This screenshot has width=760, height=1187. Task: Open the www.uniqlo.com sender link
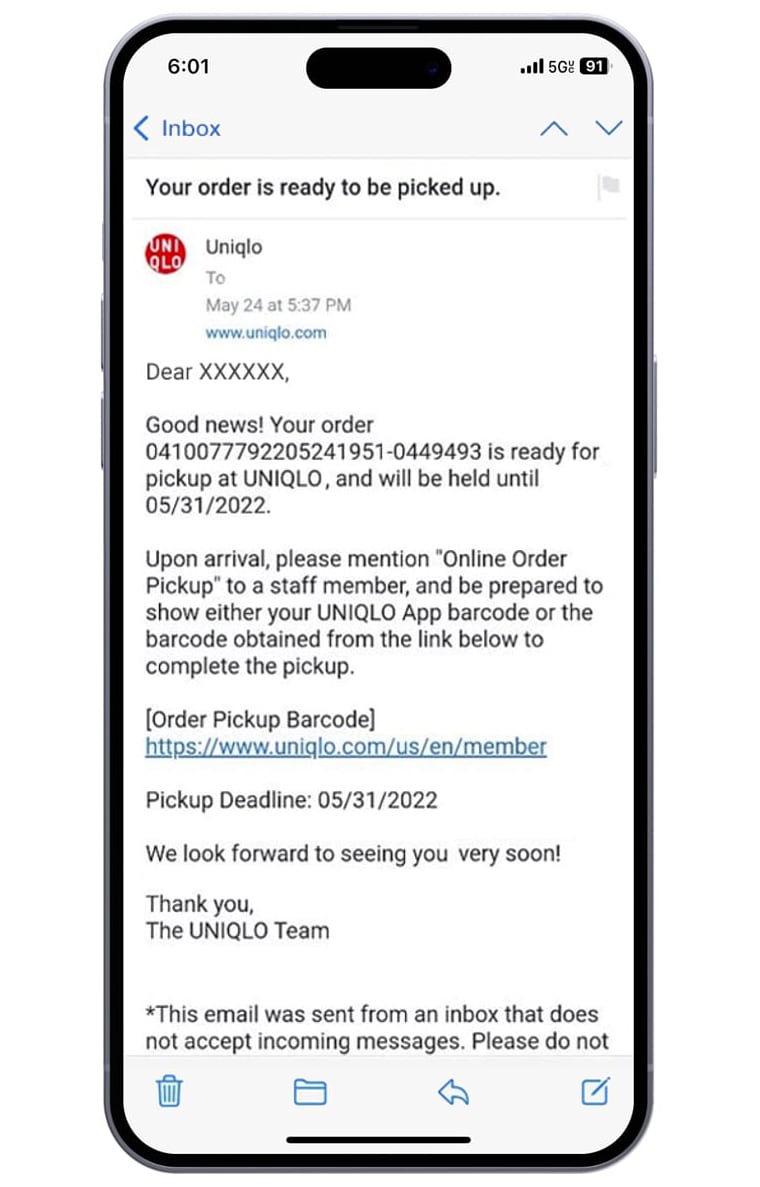266,332
